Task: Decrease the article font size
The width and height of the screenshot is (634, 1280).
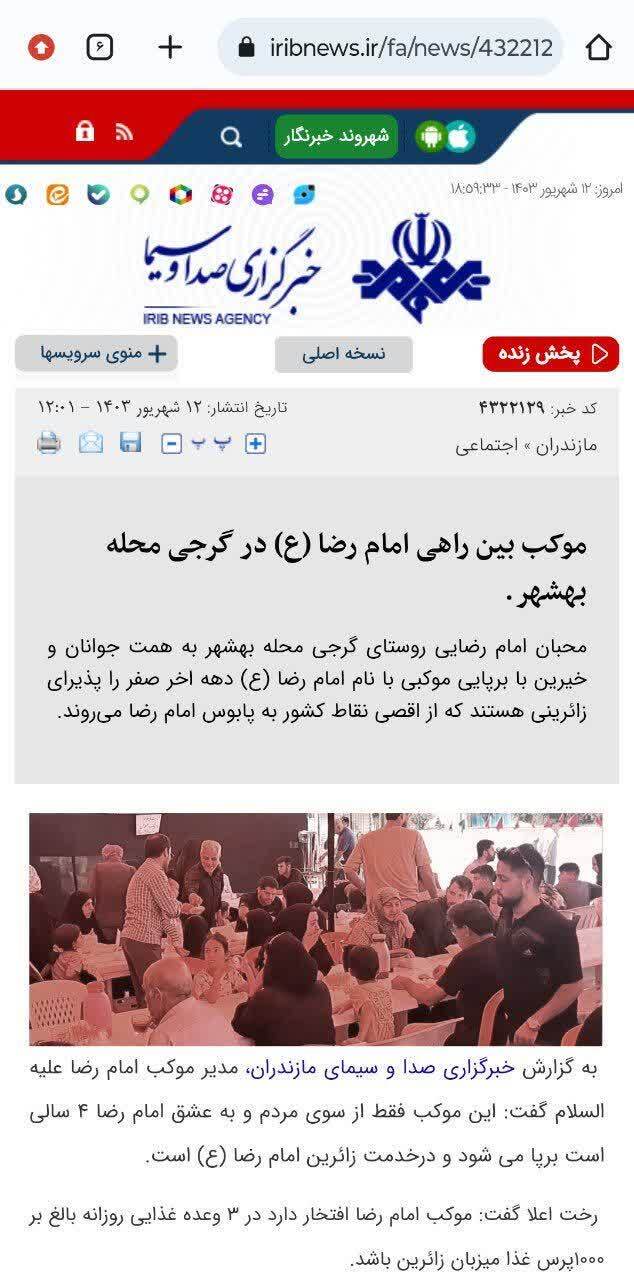Action: point(172,443)
